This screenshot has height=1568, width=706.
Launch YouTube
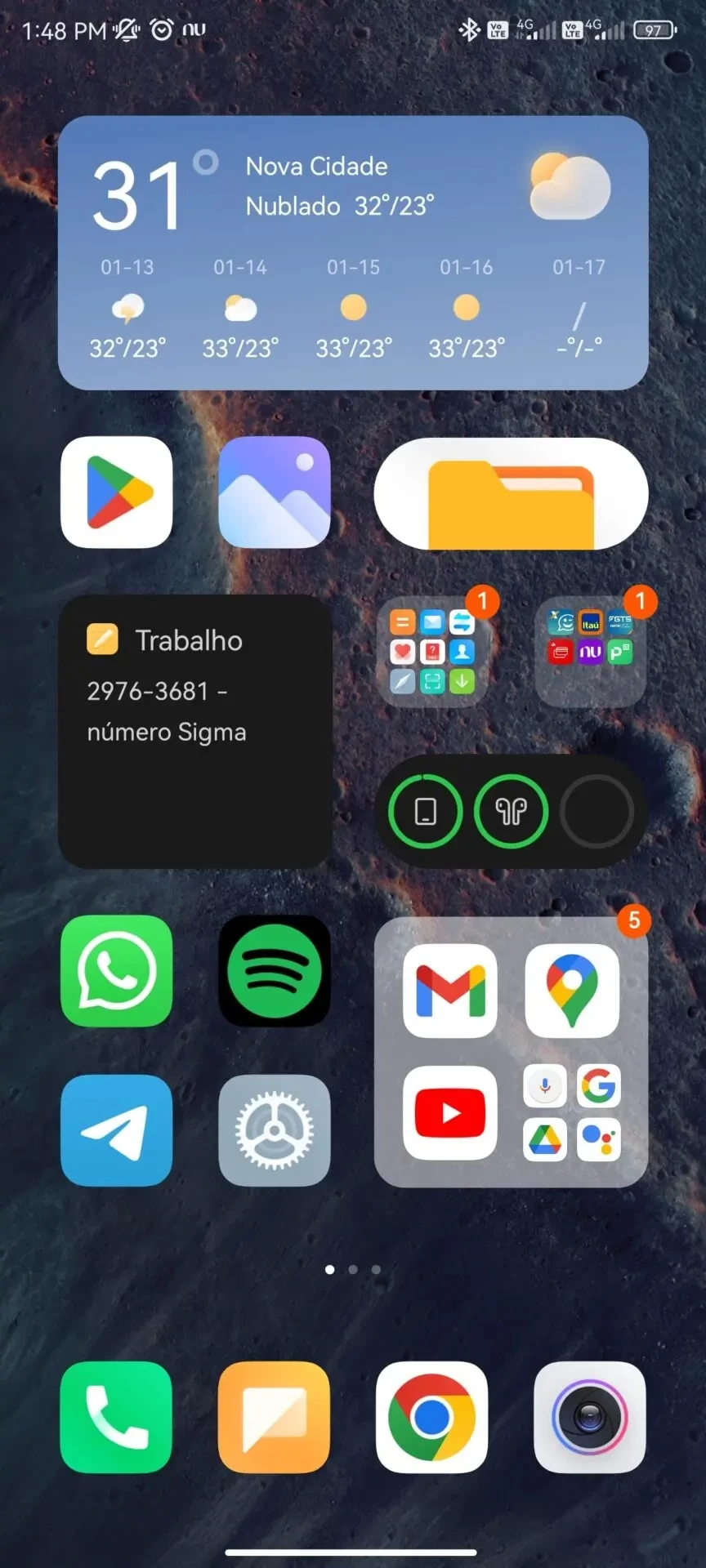click(450, 1112)
